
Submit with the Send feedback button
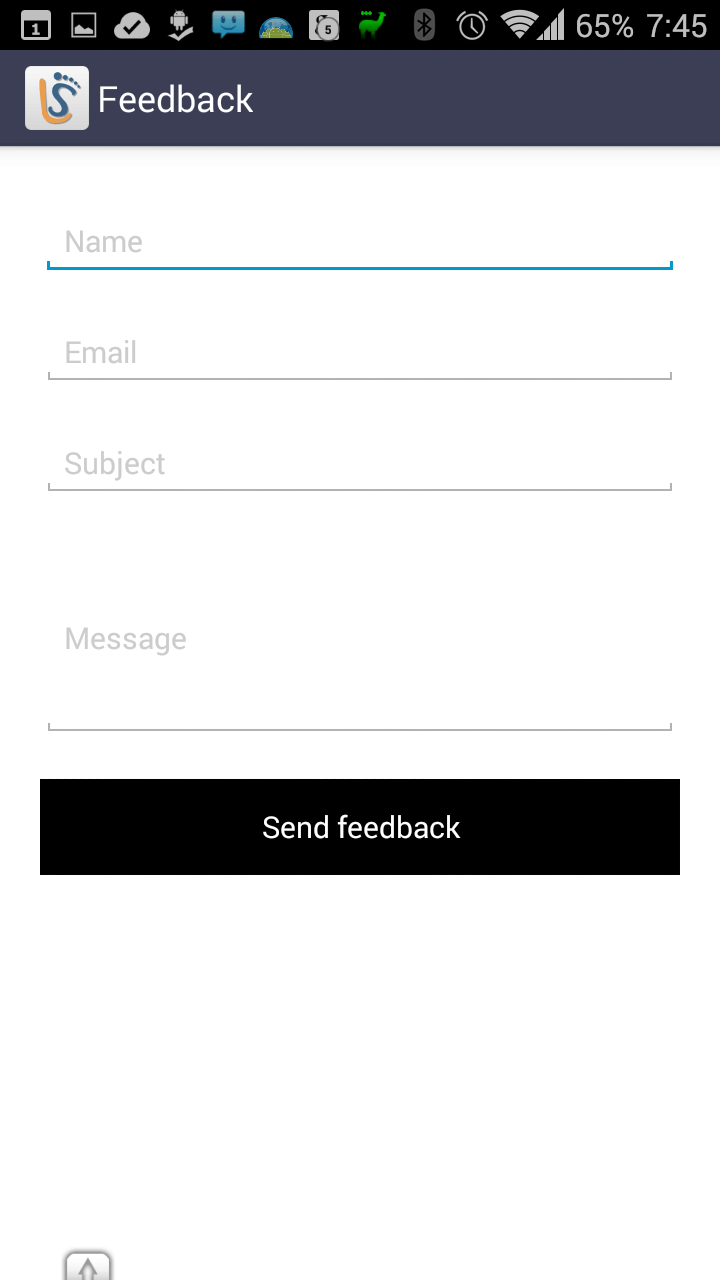click(x=360, y=827)
